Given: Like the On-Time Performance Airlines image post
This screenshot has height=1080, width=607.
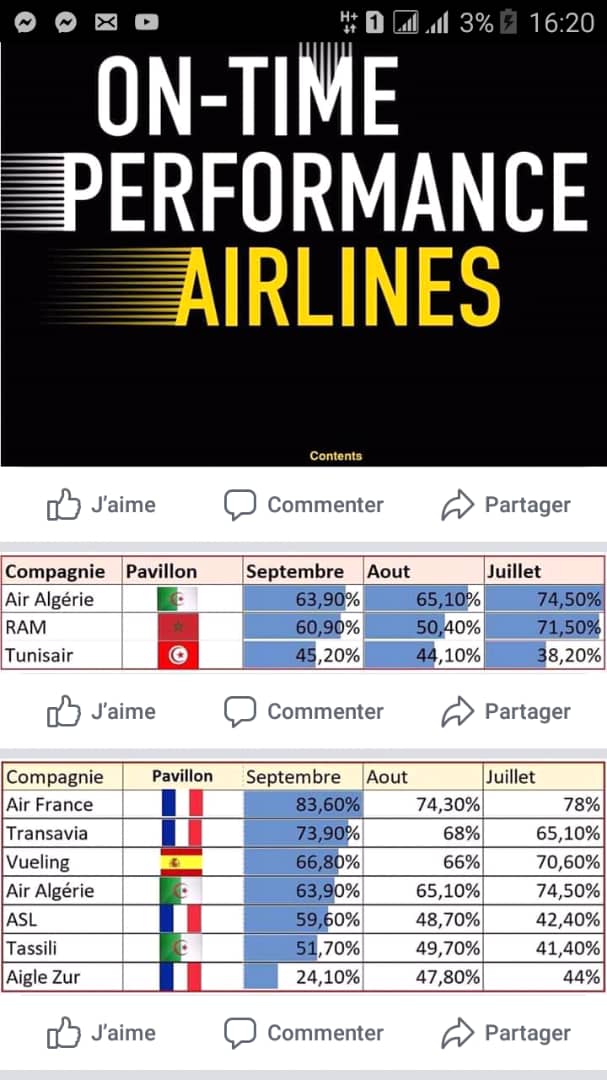Looking at the screenshot, I should (101, 506).
